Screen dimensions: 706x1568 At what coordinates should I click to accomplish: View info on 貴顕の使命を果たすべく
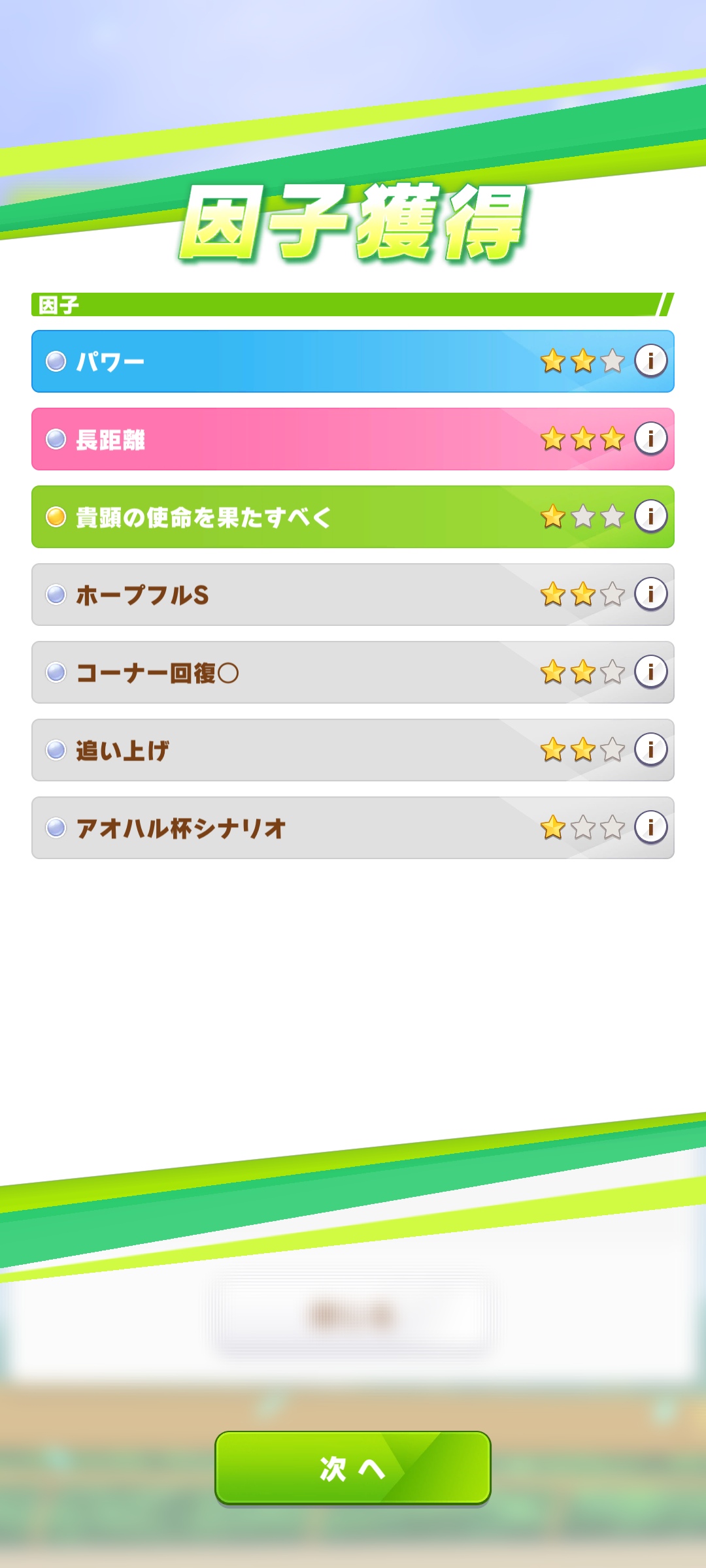click(x=650, y=516)
